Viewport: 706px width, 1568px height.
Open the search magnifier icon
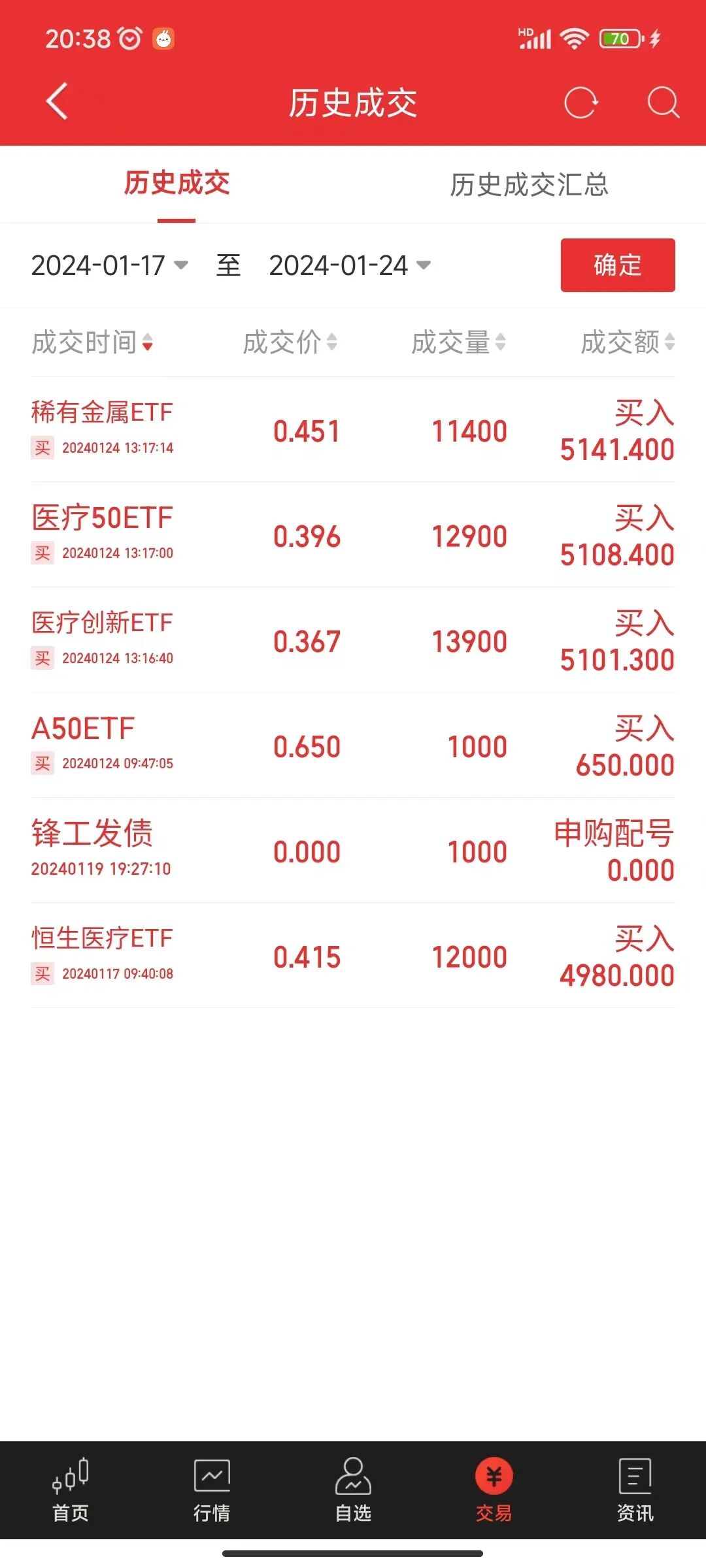tap(663, 103)
